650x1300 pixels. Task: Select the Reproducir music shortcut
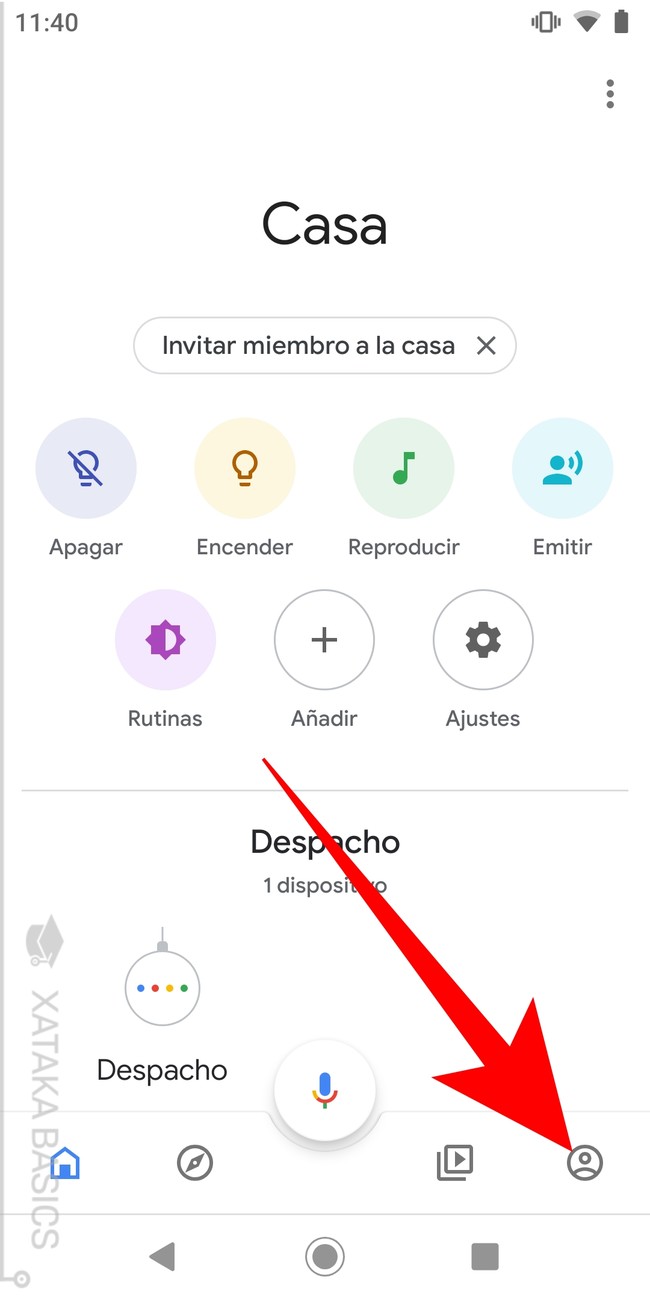(x=404, y=468)
